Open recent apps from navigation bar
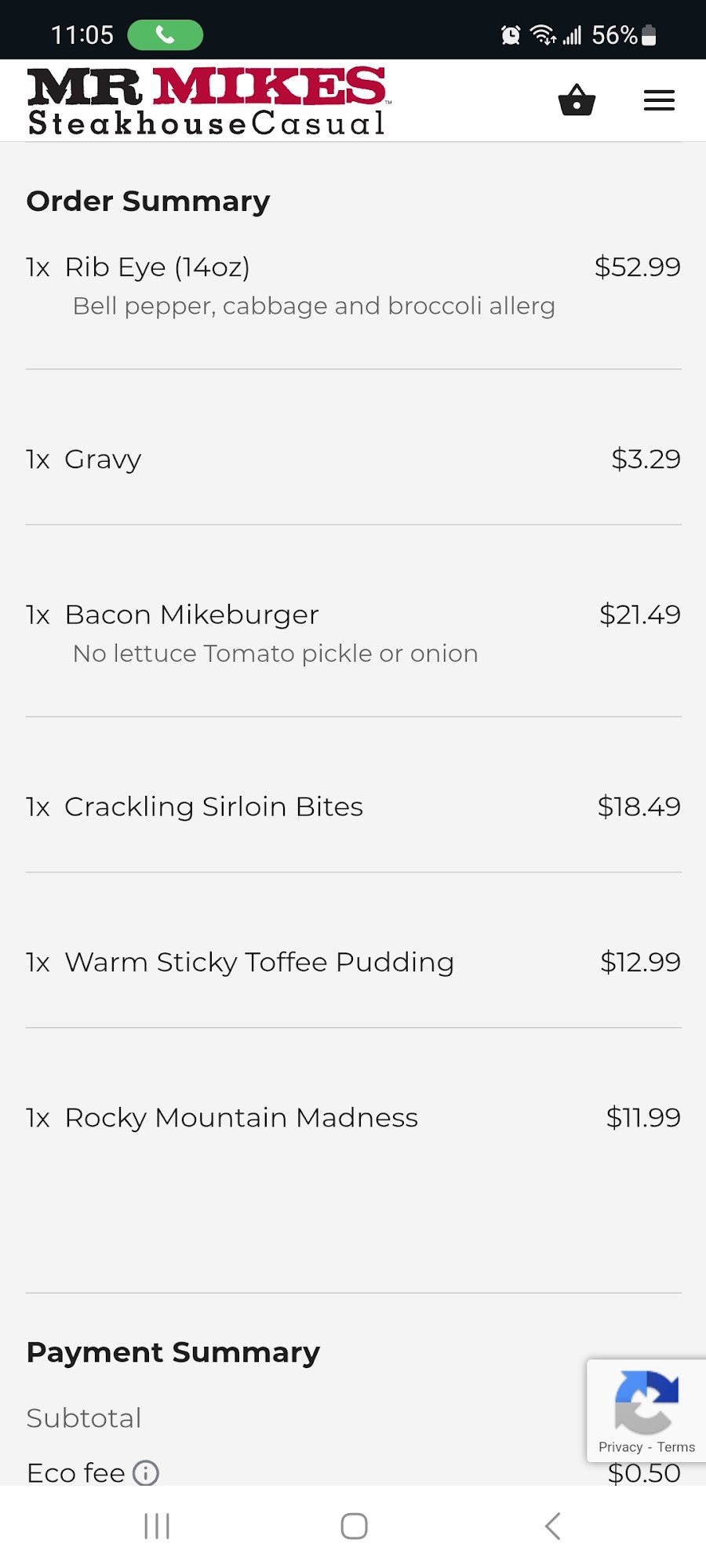The image size is (706, 1568). click(x=157, y=1526)
